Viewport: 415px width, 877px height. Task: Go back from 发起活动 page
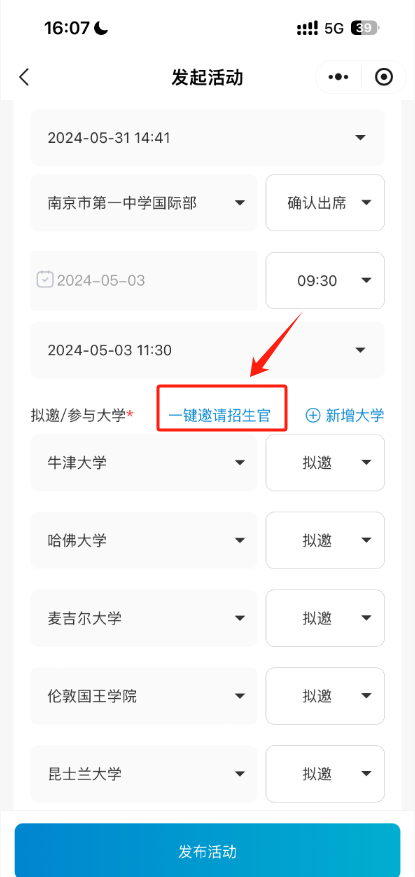23,77
